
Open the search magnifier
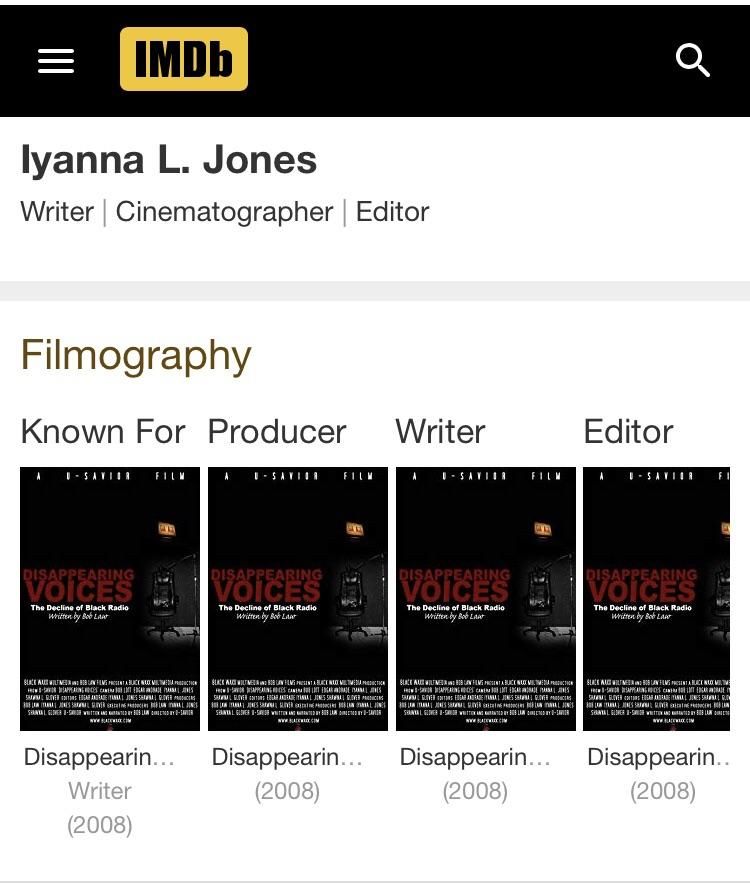tap(692, 61)
